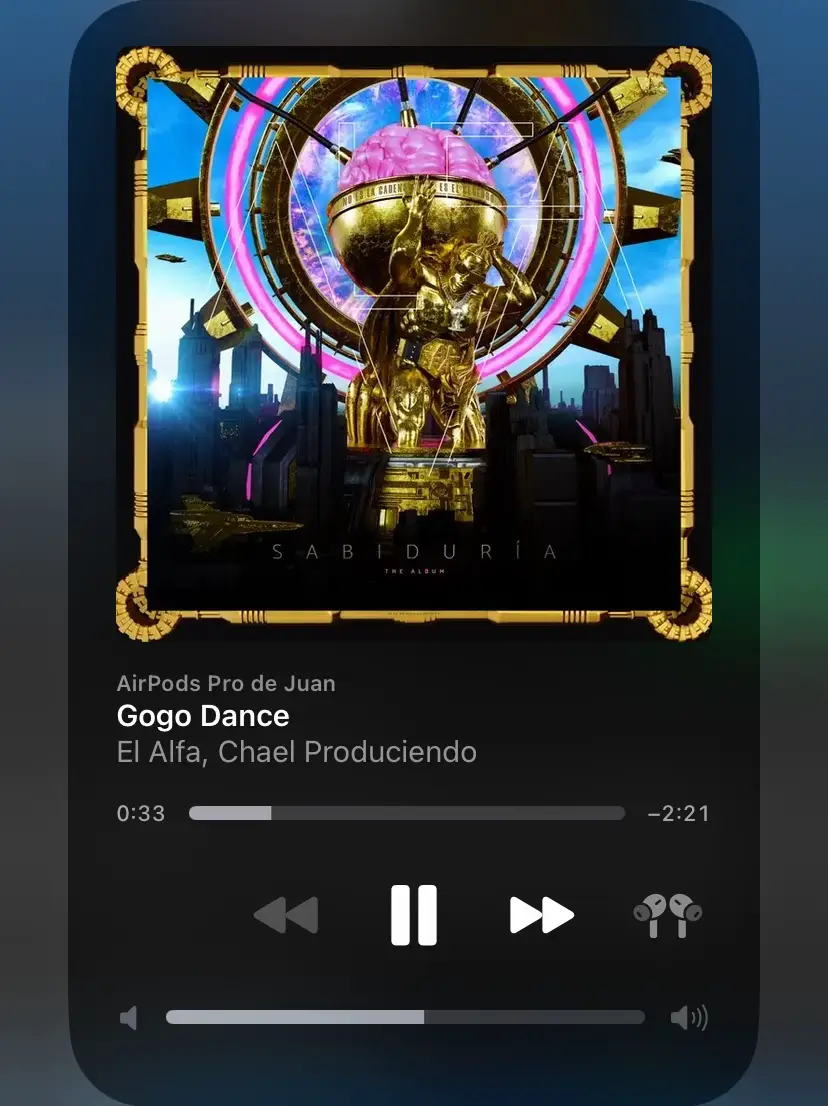The image size is (828, 1106).
Task: Tap the volume slider
Action: (404, 1017)
